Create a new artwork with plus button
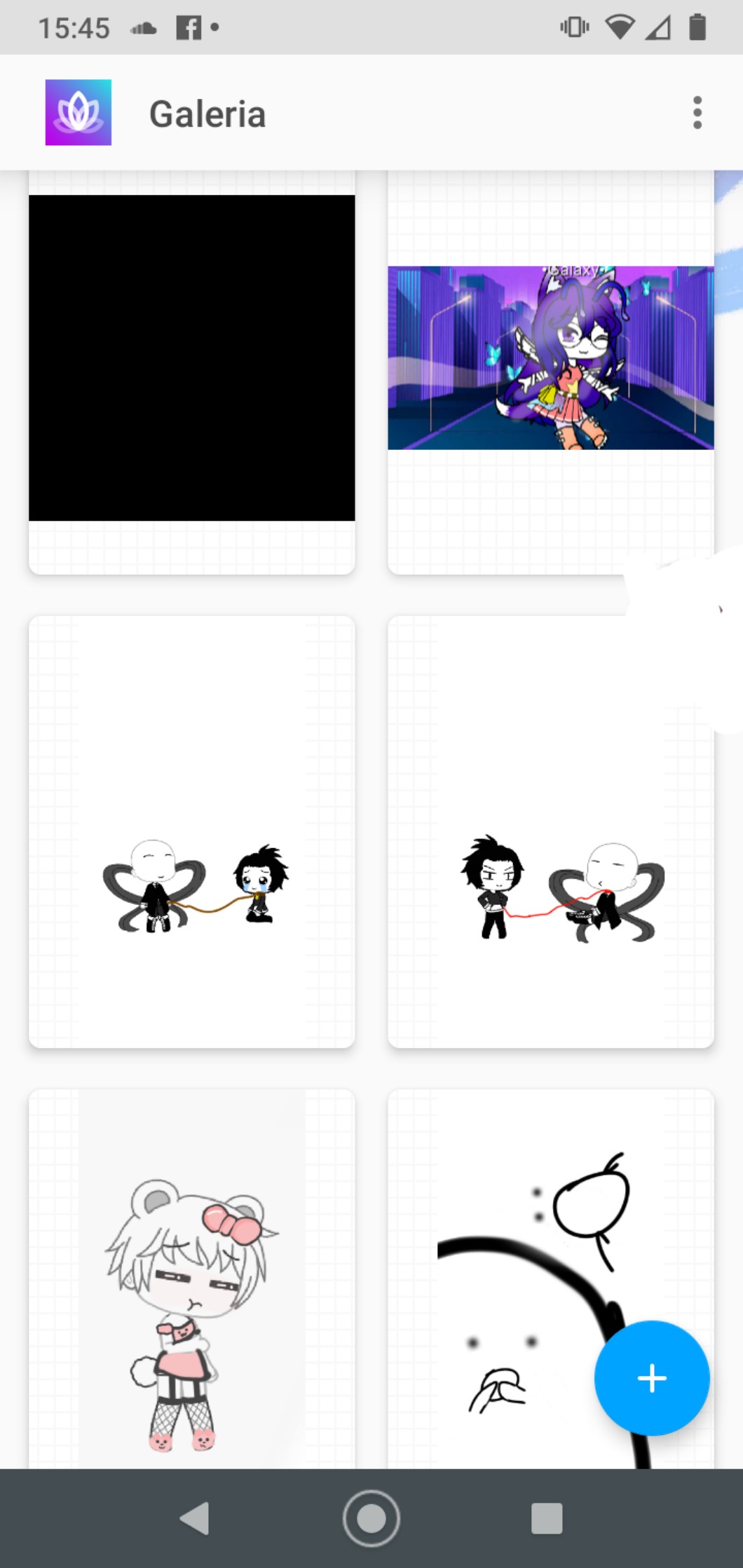743x1568 pixels. coord(651,1377)
